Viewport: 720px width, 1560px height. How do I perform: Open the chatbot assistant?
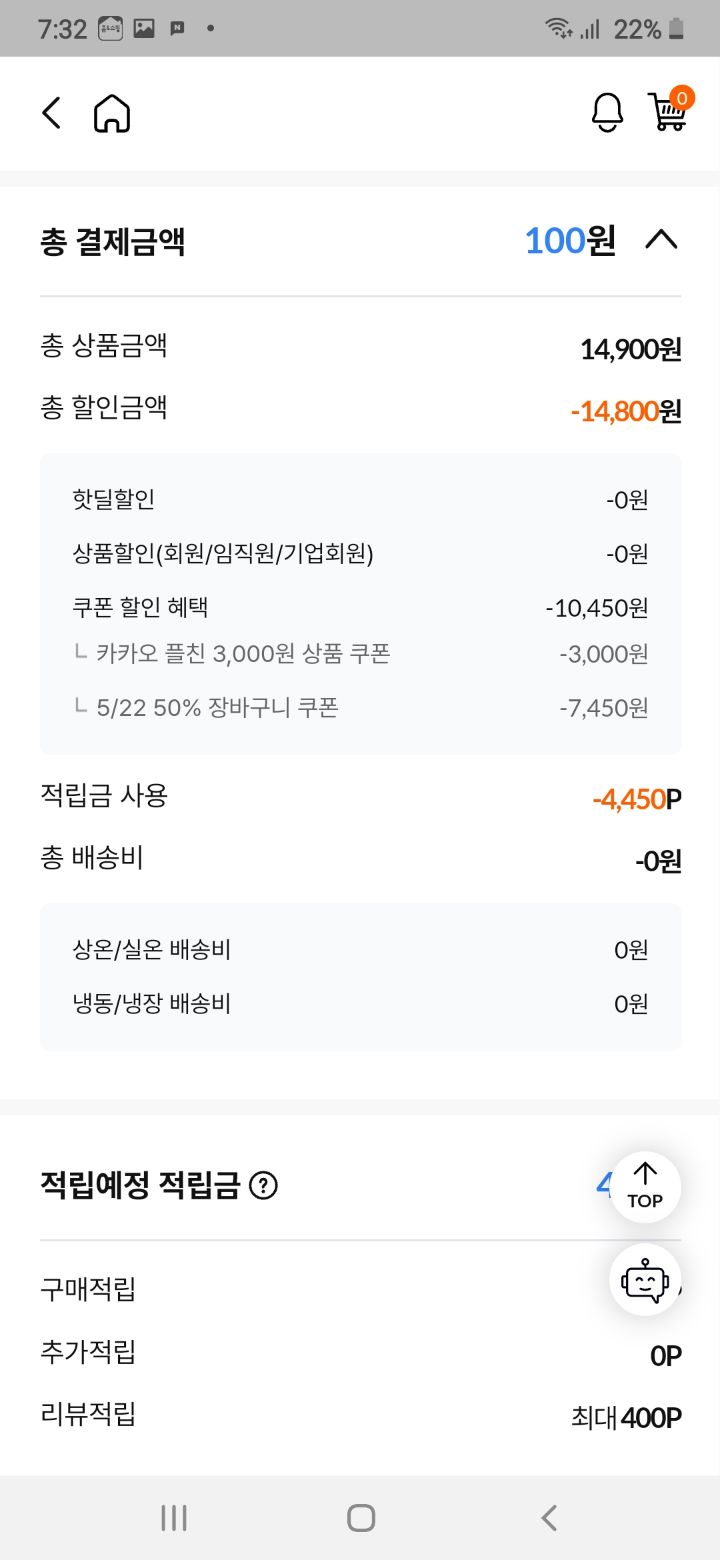[645, 1281]
